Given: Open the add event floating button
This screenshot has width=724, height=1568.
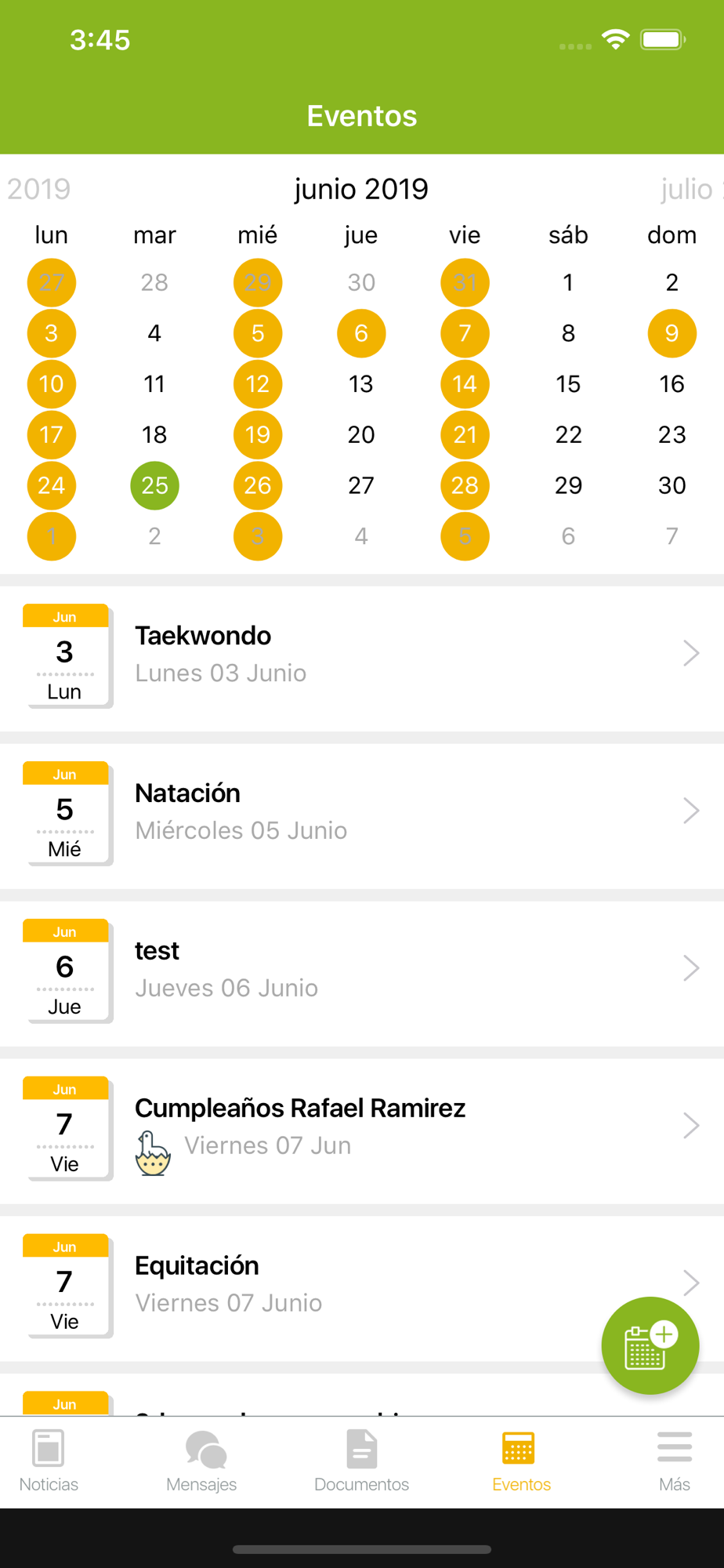Looking at the screenshot, I should coord(650,1345).
